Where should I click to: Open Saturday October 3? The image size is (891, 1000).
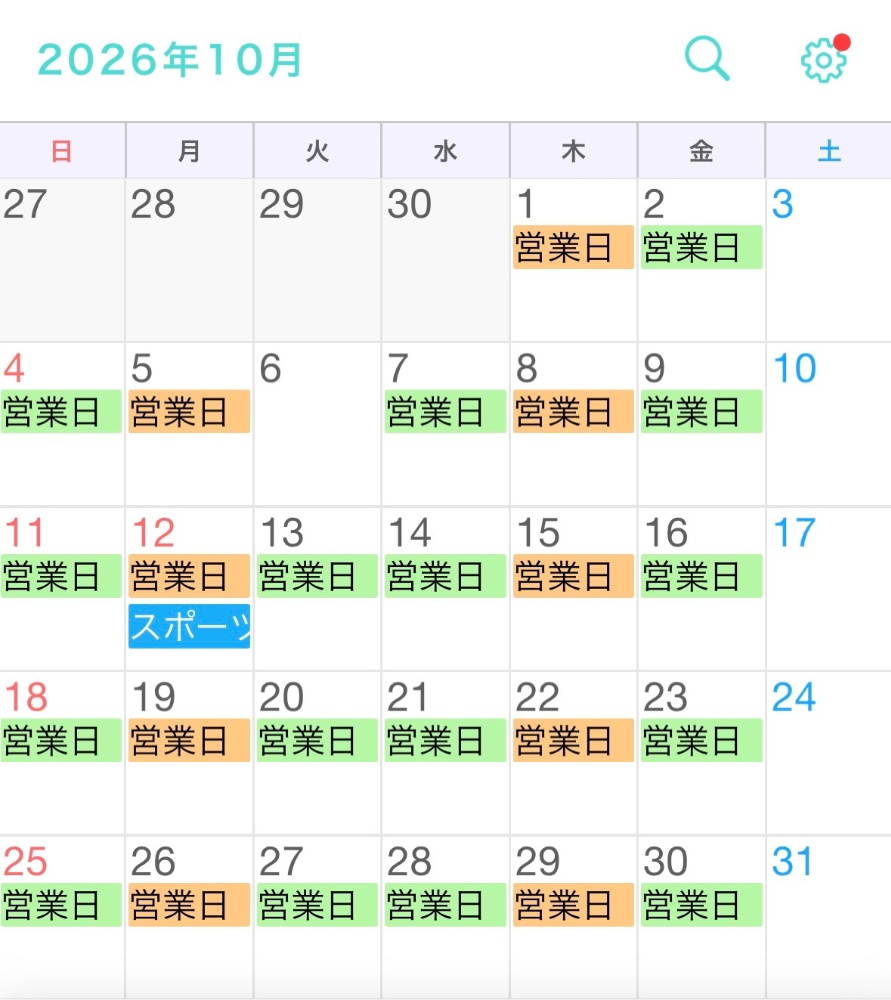point(828,260)
